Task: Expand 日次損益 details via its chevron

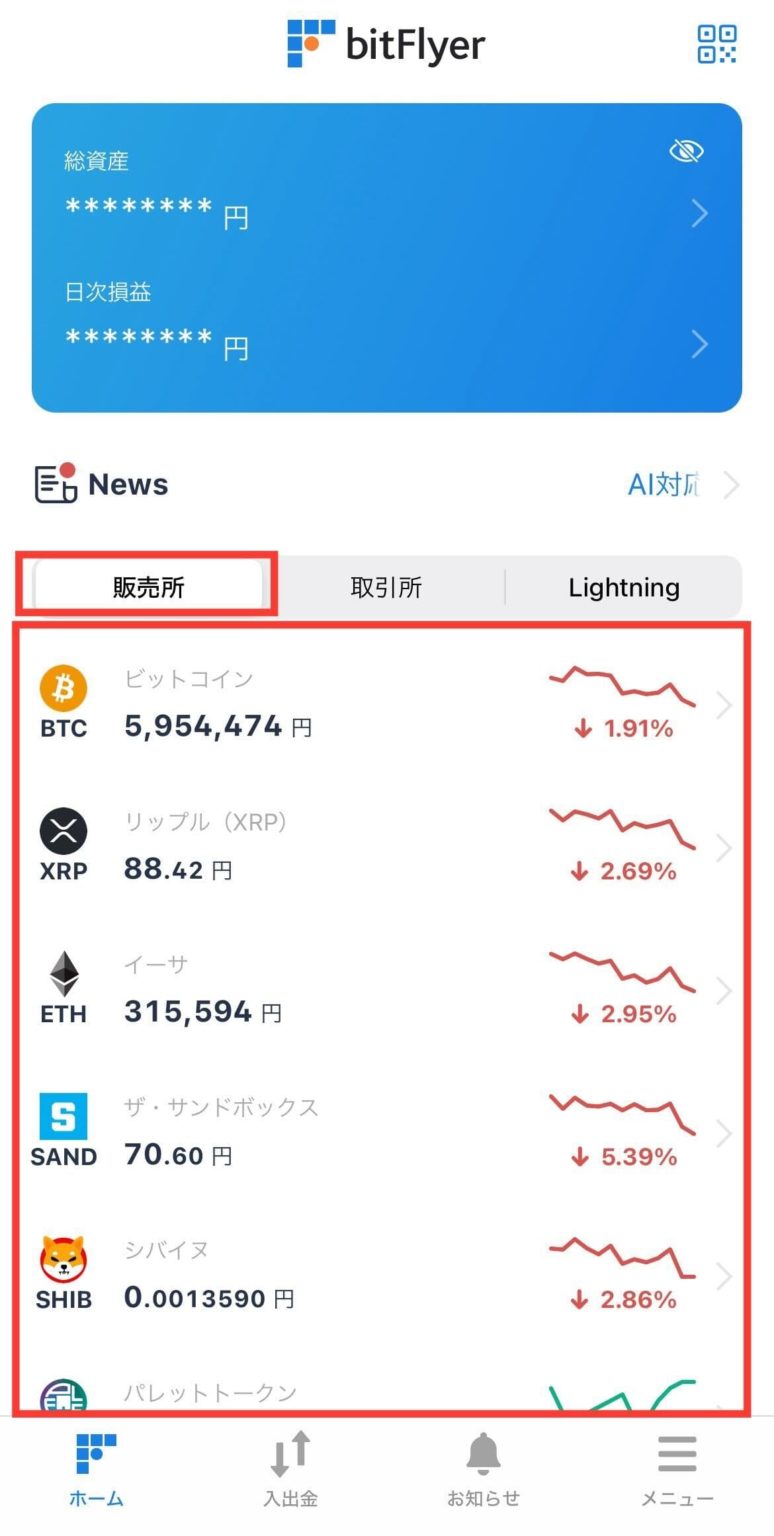Action: (x=700, y=344)
